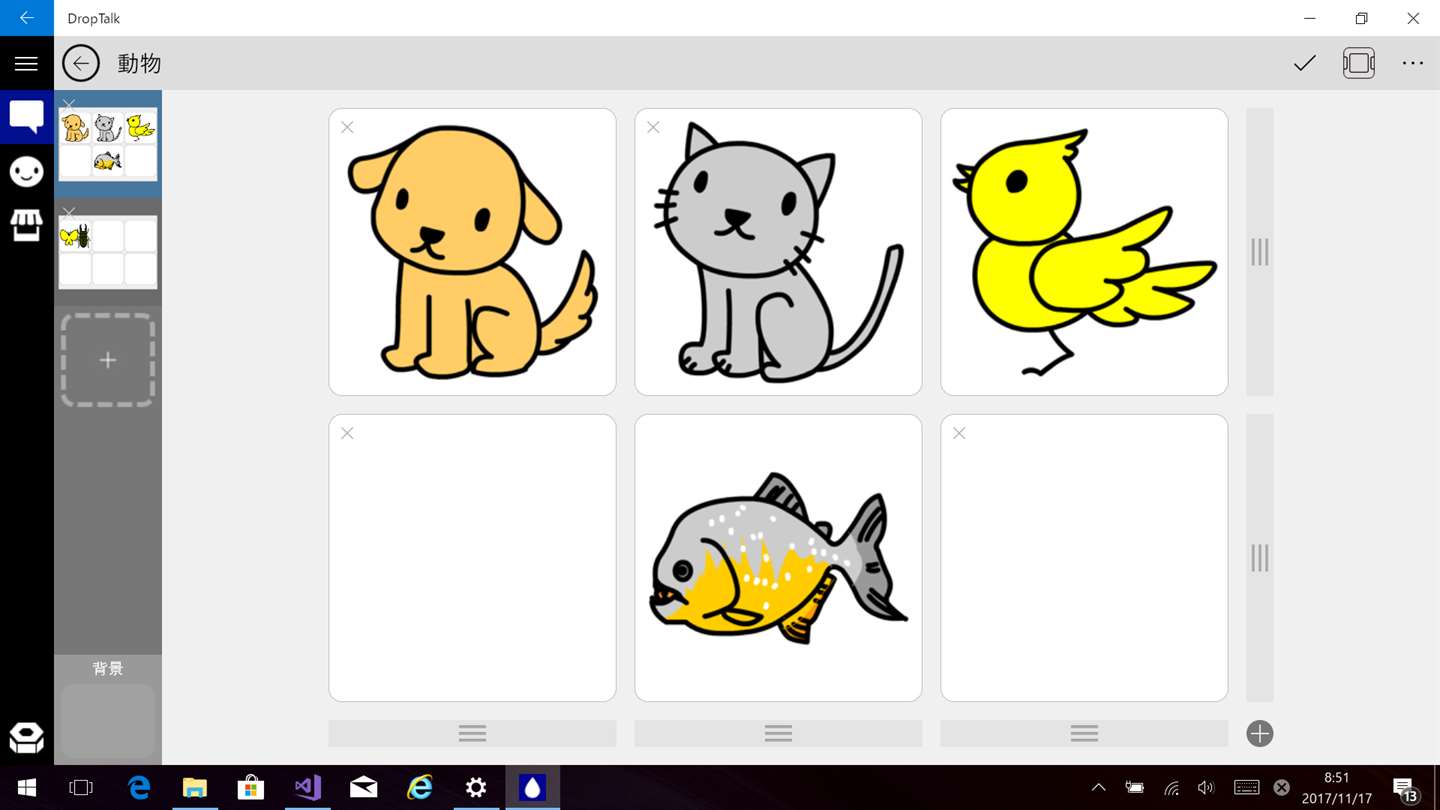Add a new blank page
The image size is (1440, 810).
click(108, 360)
